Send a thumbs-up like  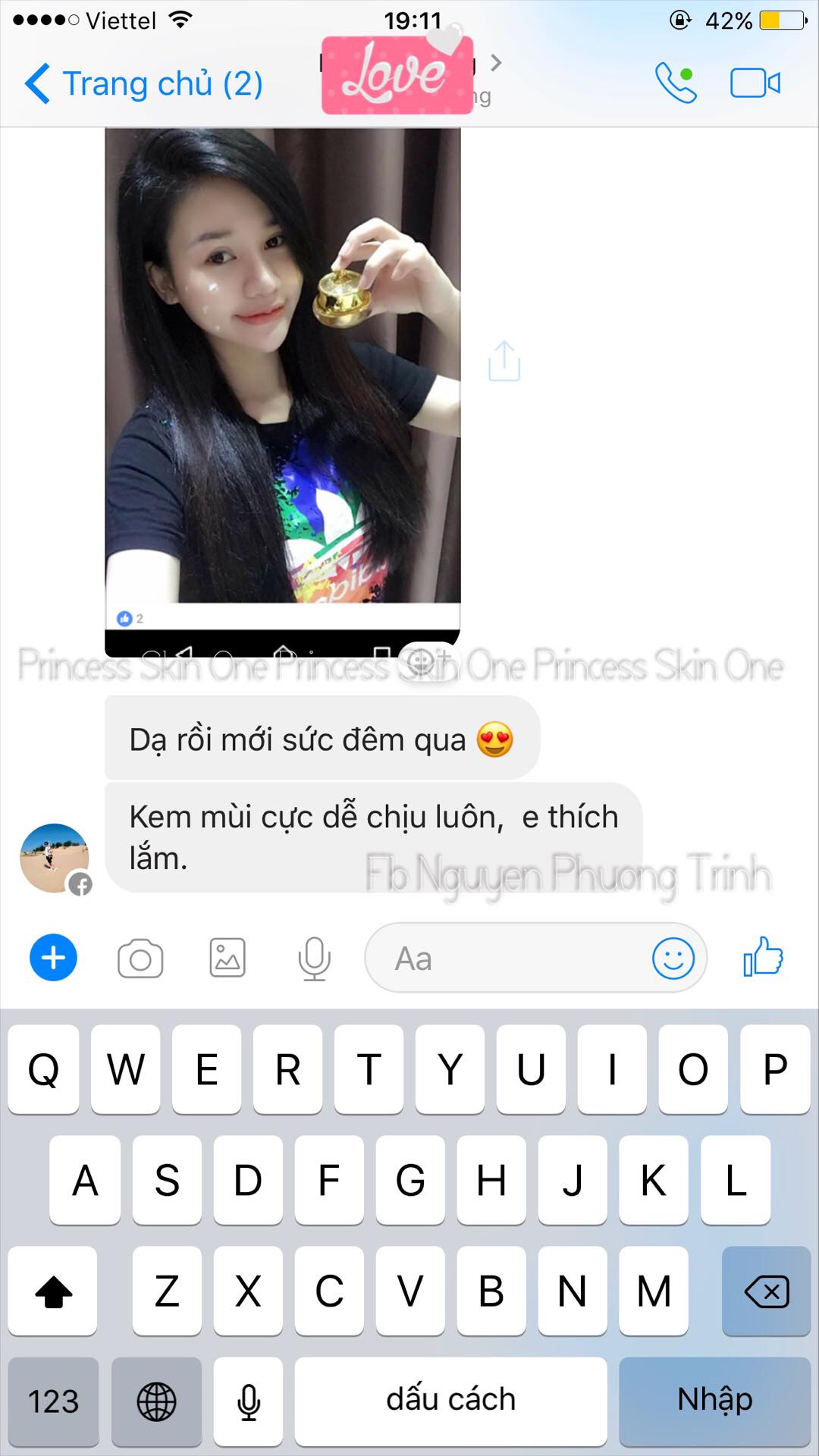tap(763, 956)
